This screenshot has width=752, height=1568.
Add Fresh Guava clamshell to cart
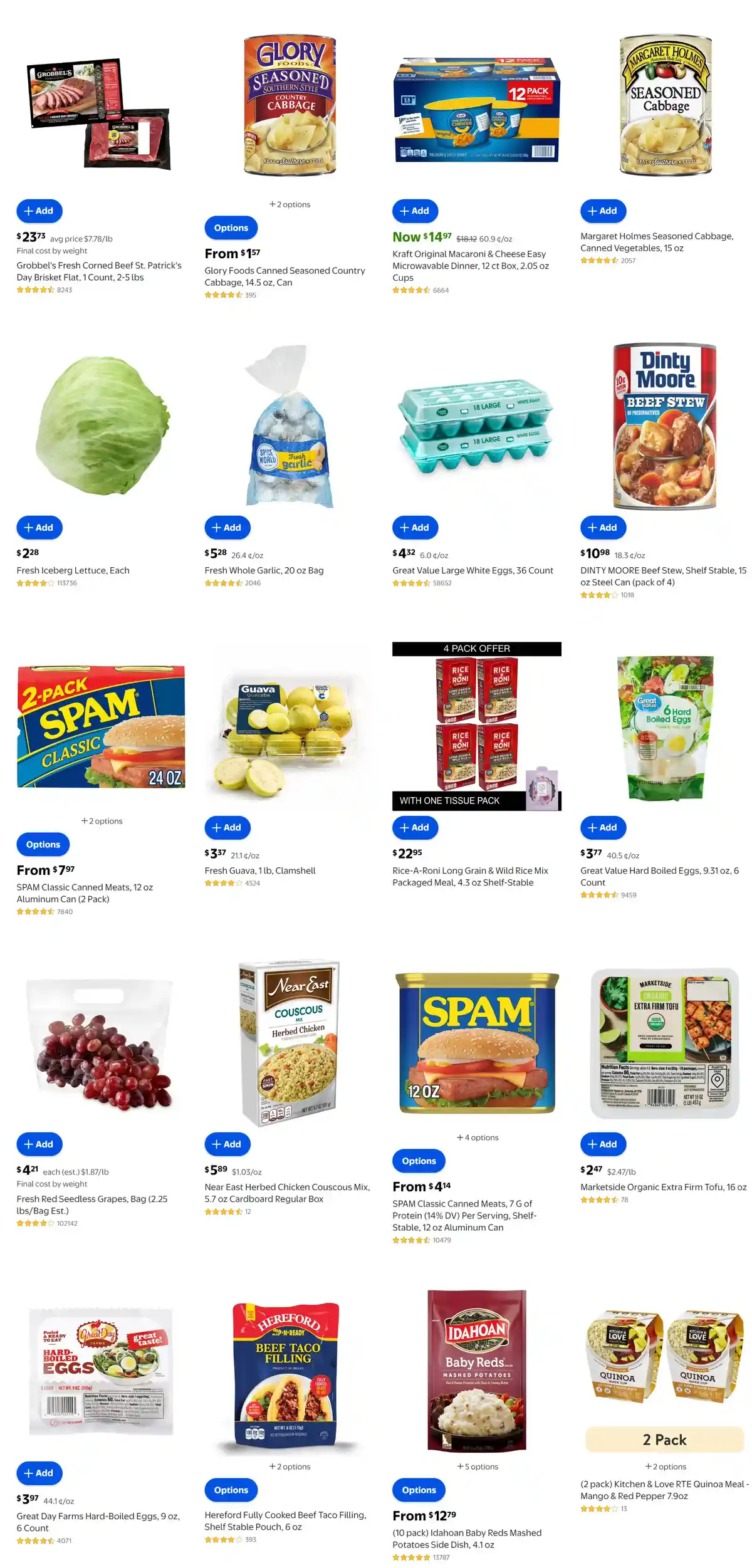227,828
